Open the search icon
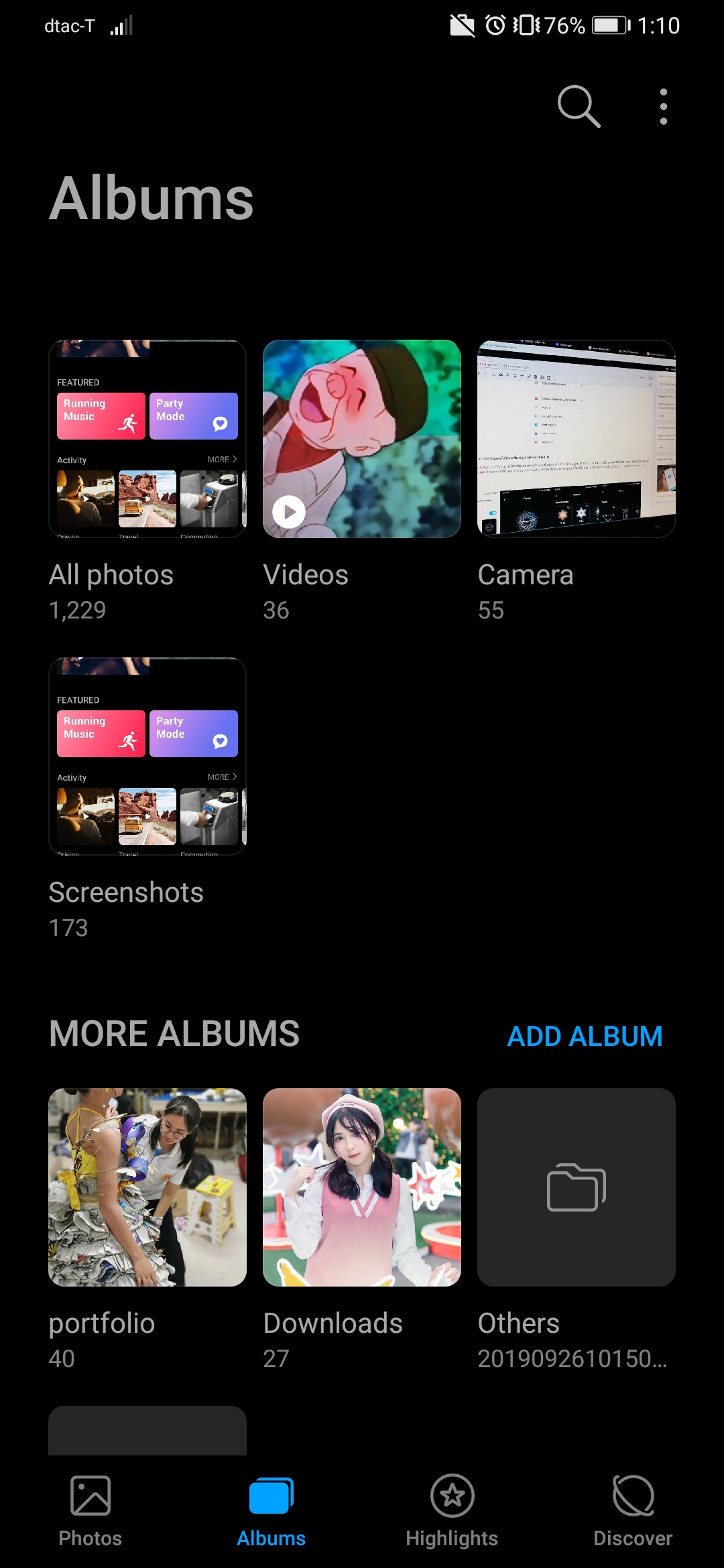This screenshot has height=1568, width=724. (579, 106)
